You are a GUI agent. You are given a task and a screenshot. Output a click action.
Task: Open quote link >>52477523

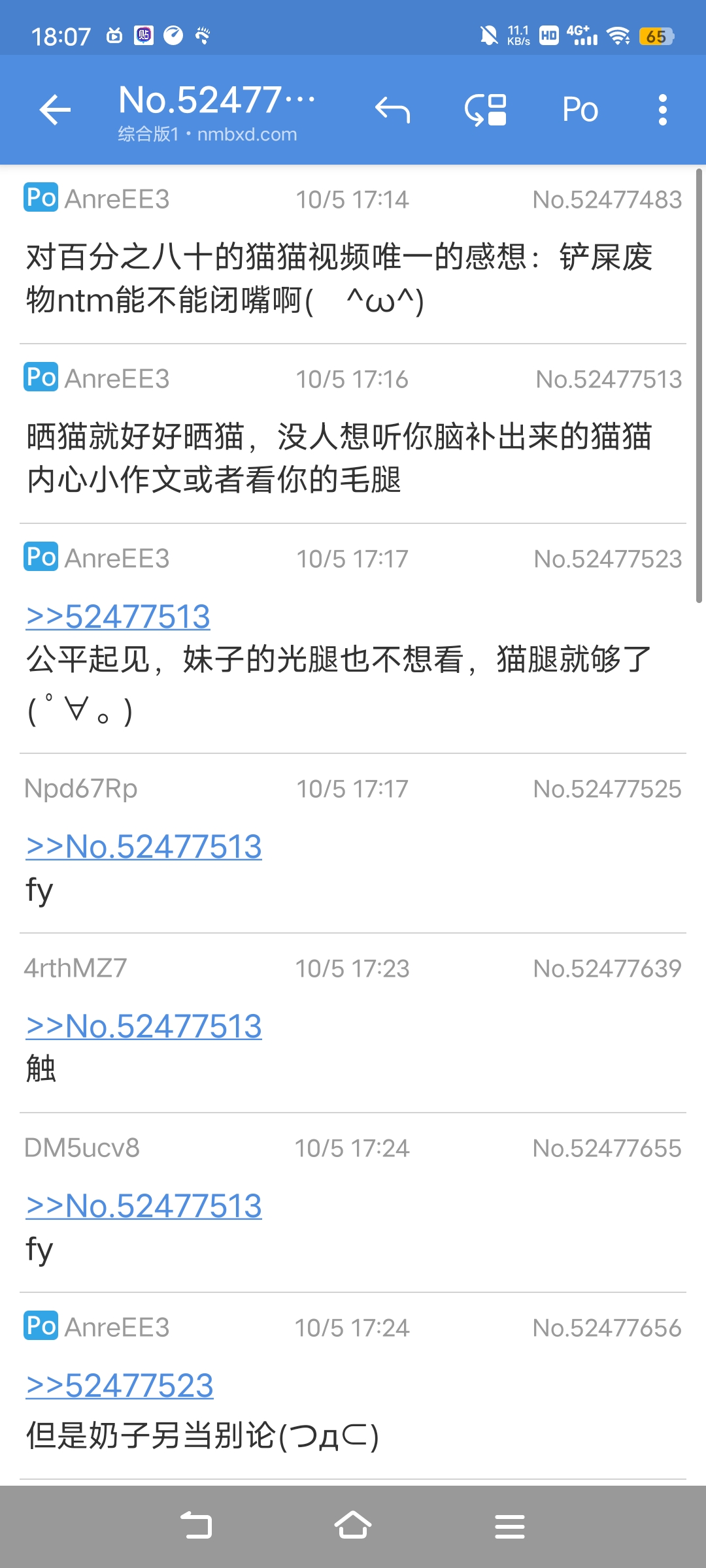[120, 1386]
